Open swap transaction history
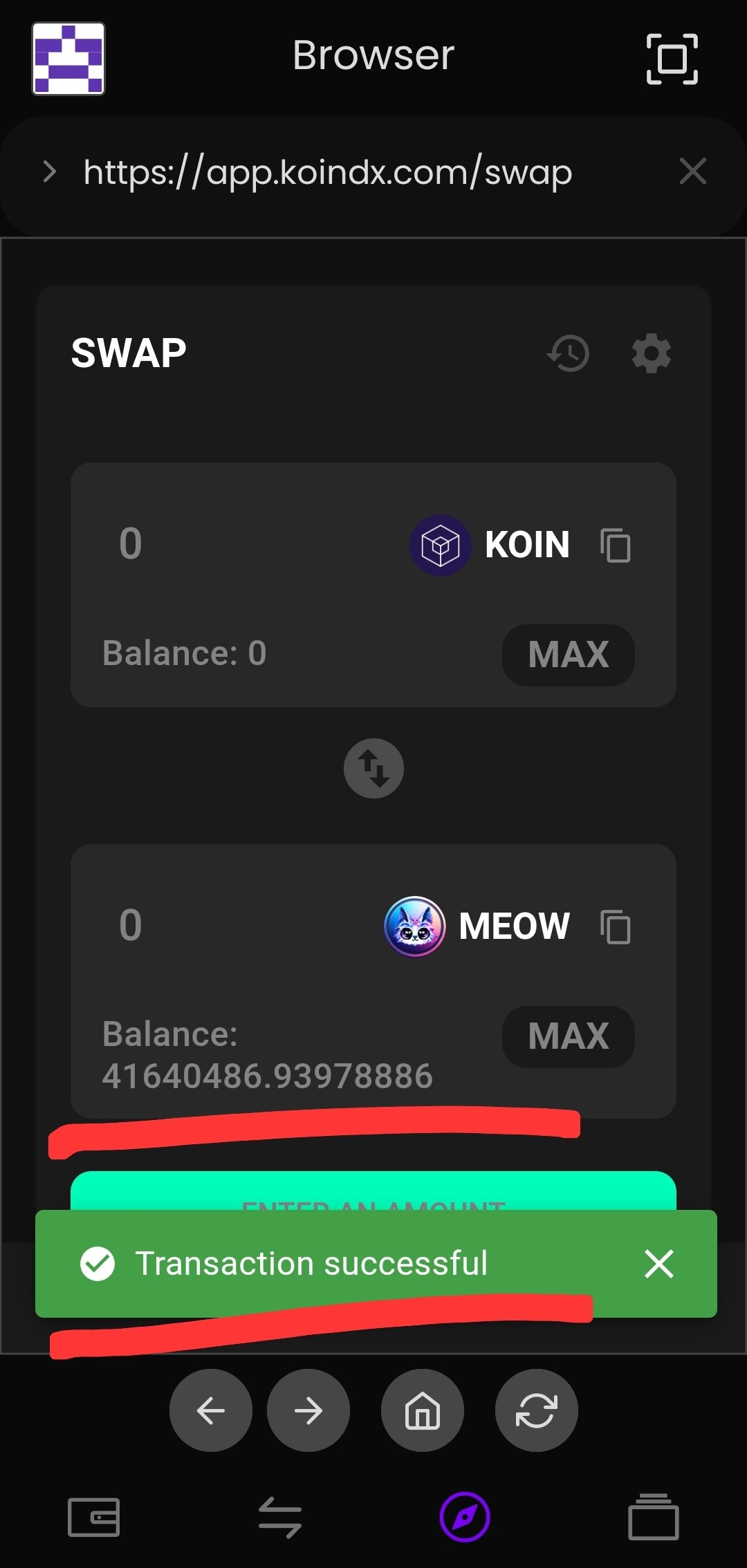 coord(568,353)
